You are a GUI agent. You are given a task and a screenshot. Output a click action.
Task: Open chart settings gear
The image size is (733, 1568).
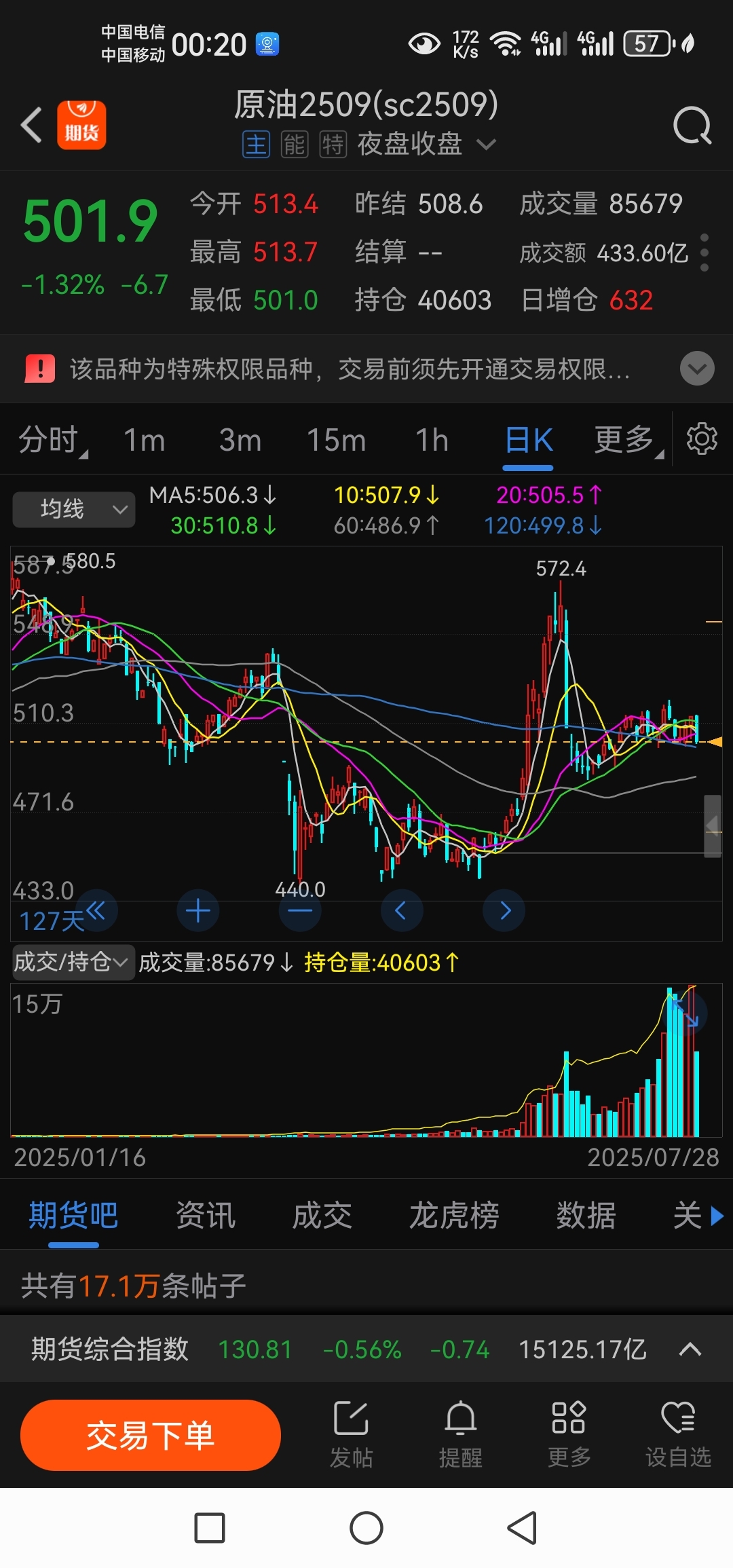tap(702, 438)
